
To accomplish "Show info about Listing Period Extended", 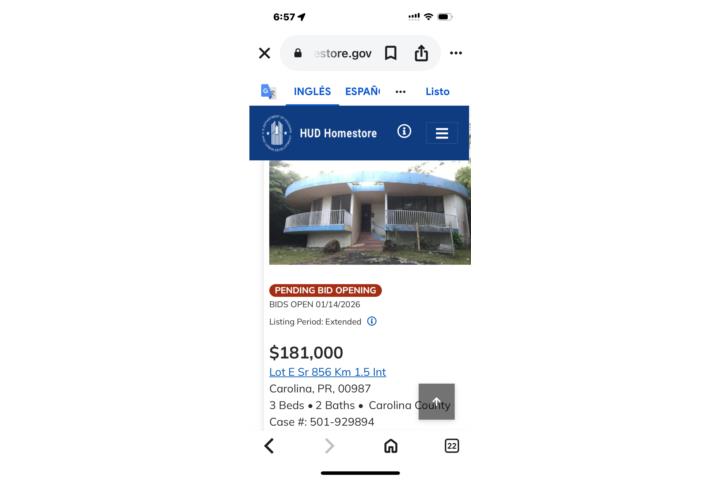I will pos(372,321).
